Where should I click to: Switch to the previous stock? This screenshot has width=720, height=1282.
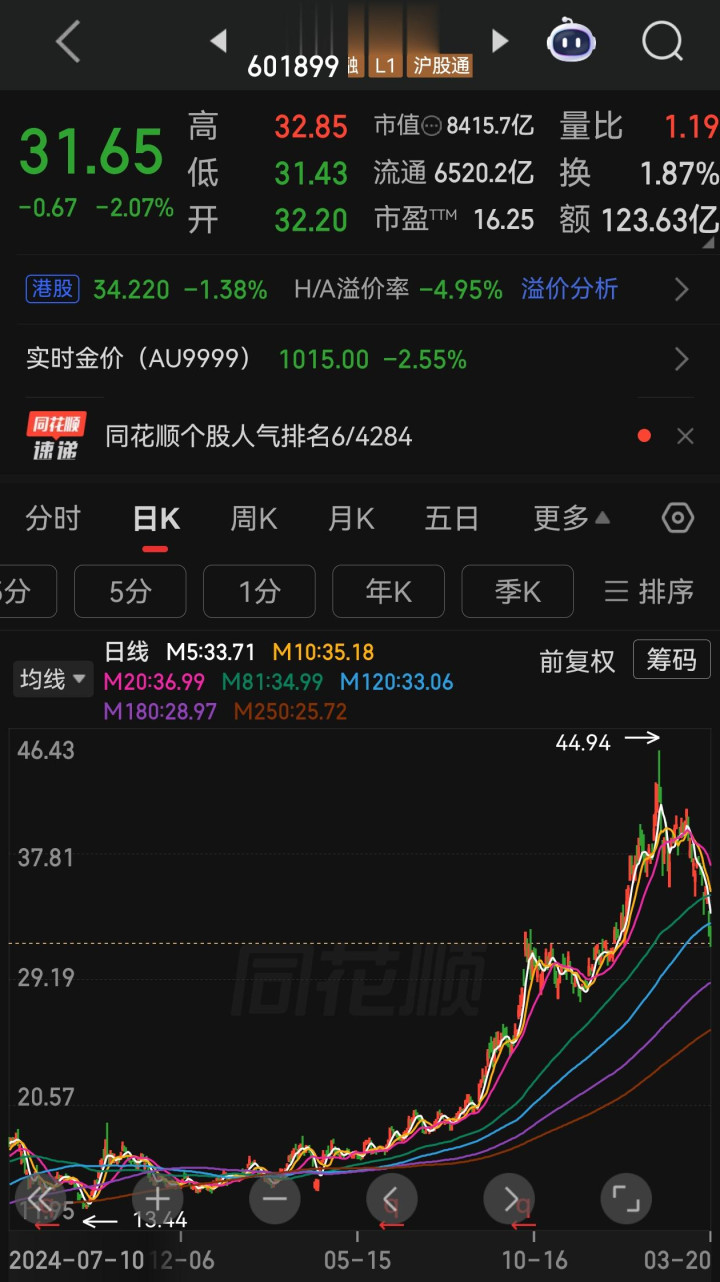(x=218, y=41)
